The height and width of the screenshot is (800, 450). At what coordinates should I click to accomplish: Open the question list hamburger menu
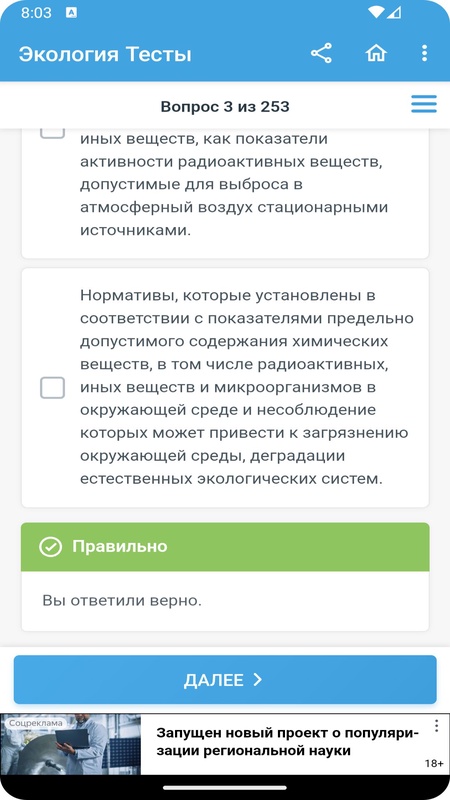pos(424,104)
